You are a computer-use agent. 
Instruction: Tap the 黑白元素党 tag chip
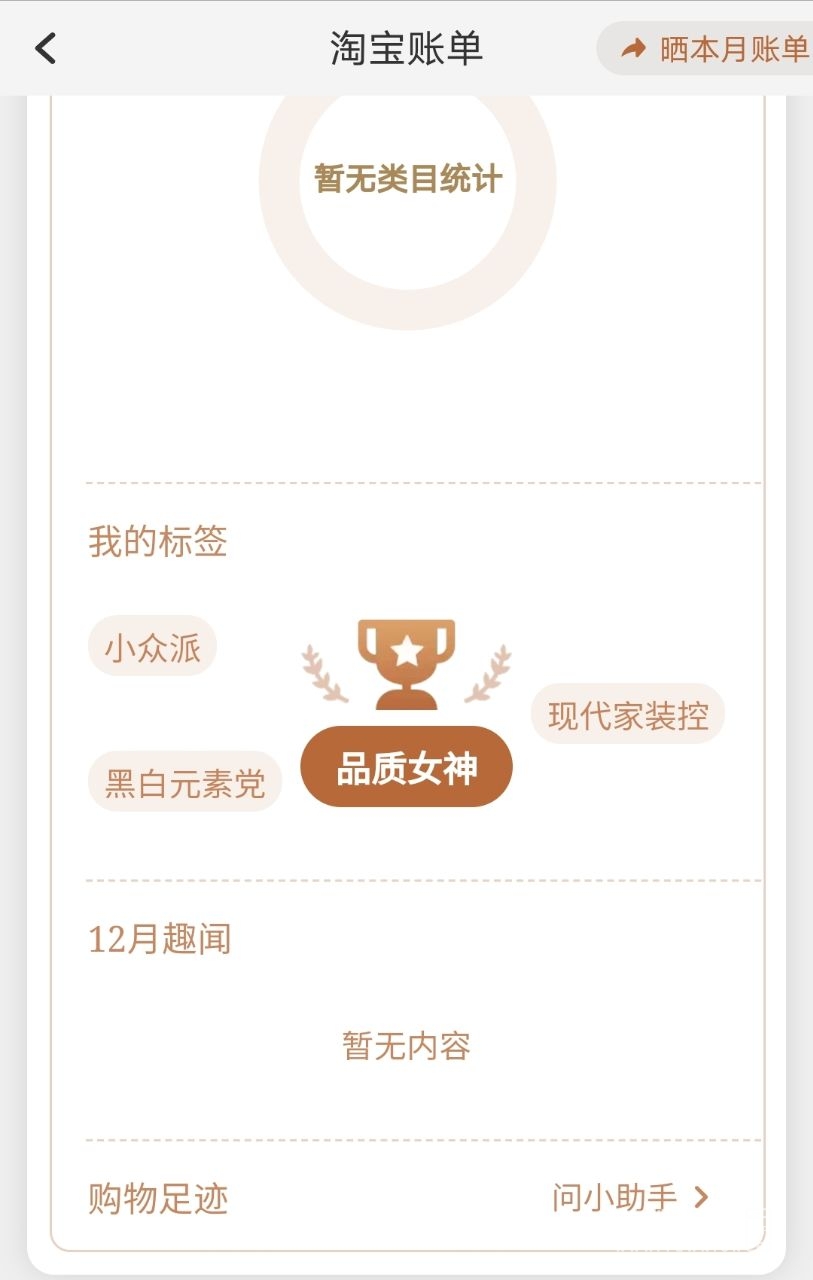coord(185,783)
